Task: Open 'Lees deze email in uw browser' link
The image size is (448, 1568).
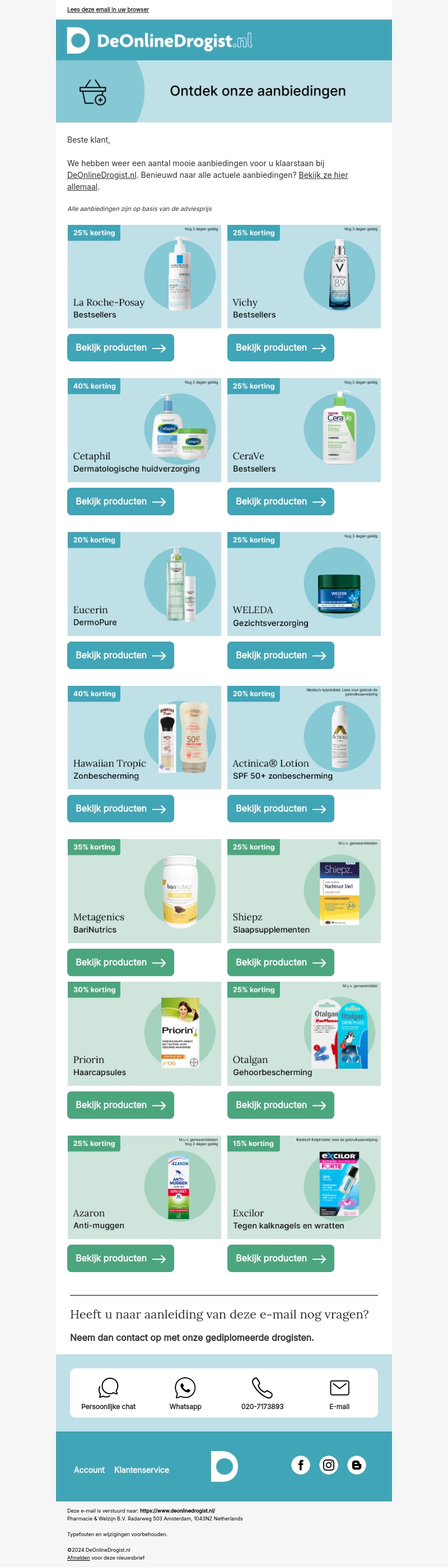Action: coord(108,10)
